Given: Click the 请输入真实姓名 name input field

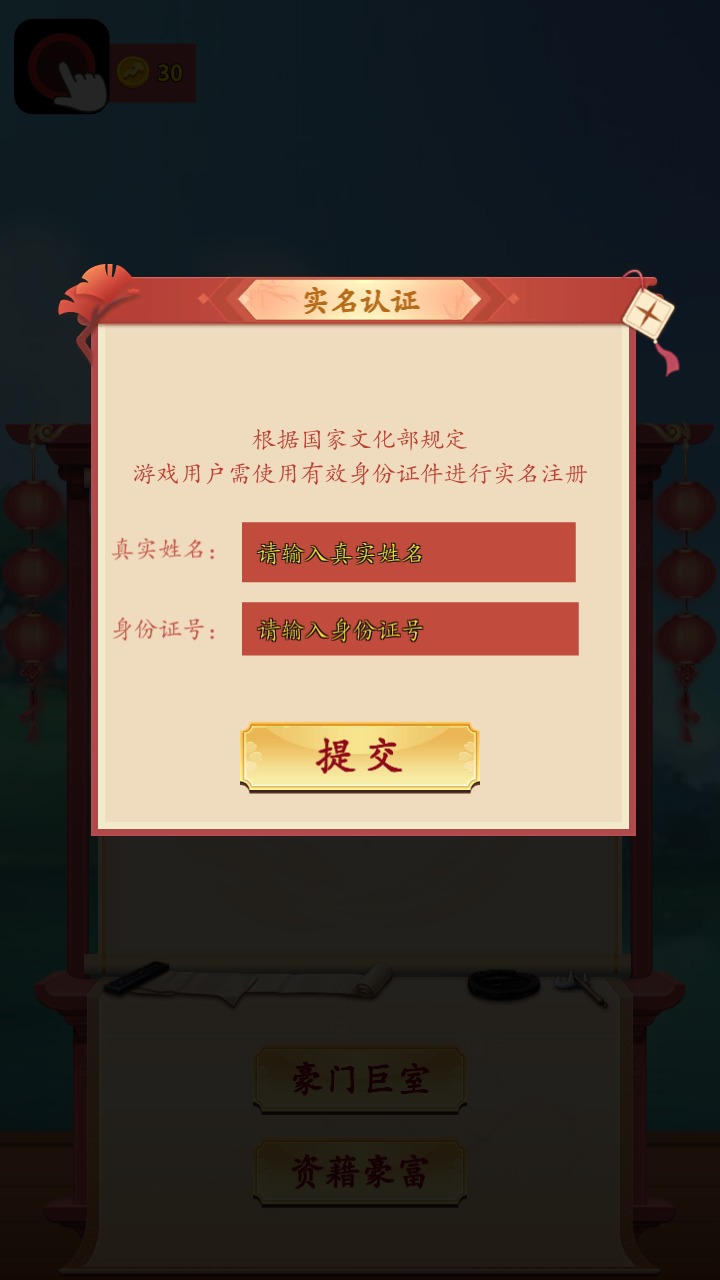Looking at the screenshot, I should [x=408, y=551].
